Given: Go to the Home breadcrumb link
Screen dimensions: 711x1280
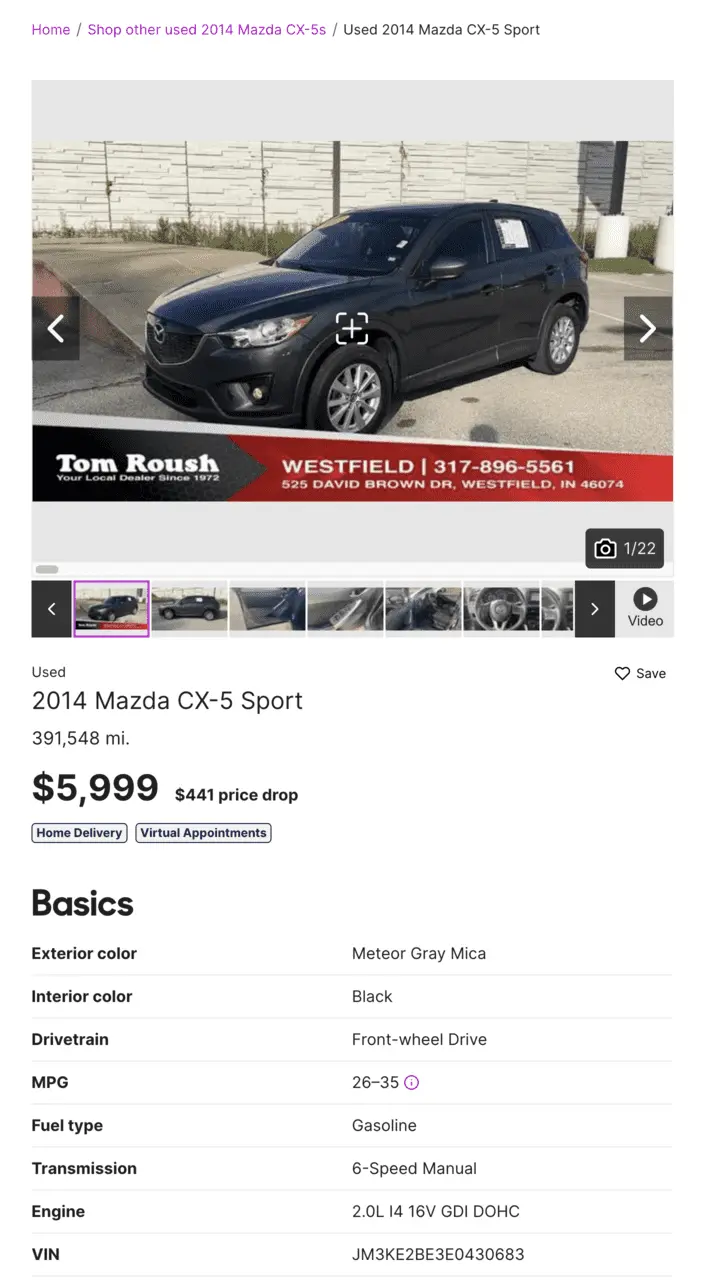Looking at the screenshot, I should [51, 30].
